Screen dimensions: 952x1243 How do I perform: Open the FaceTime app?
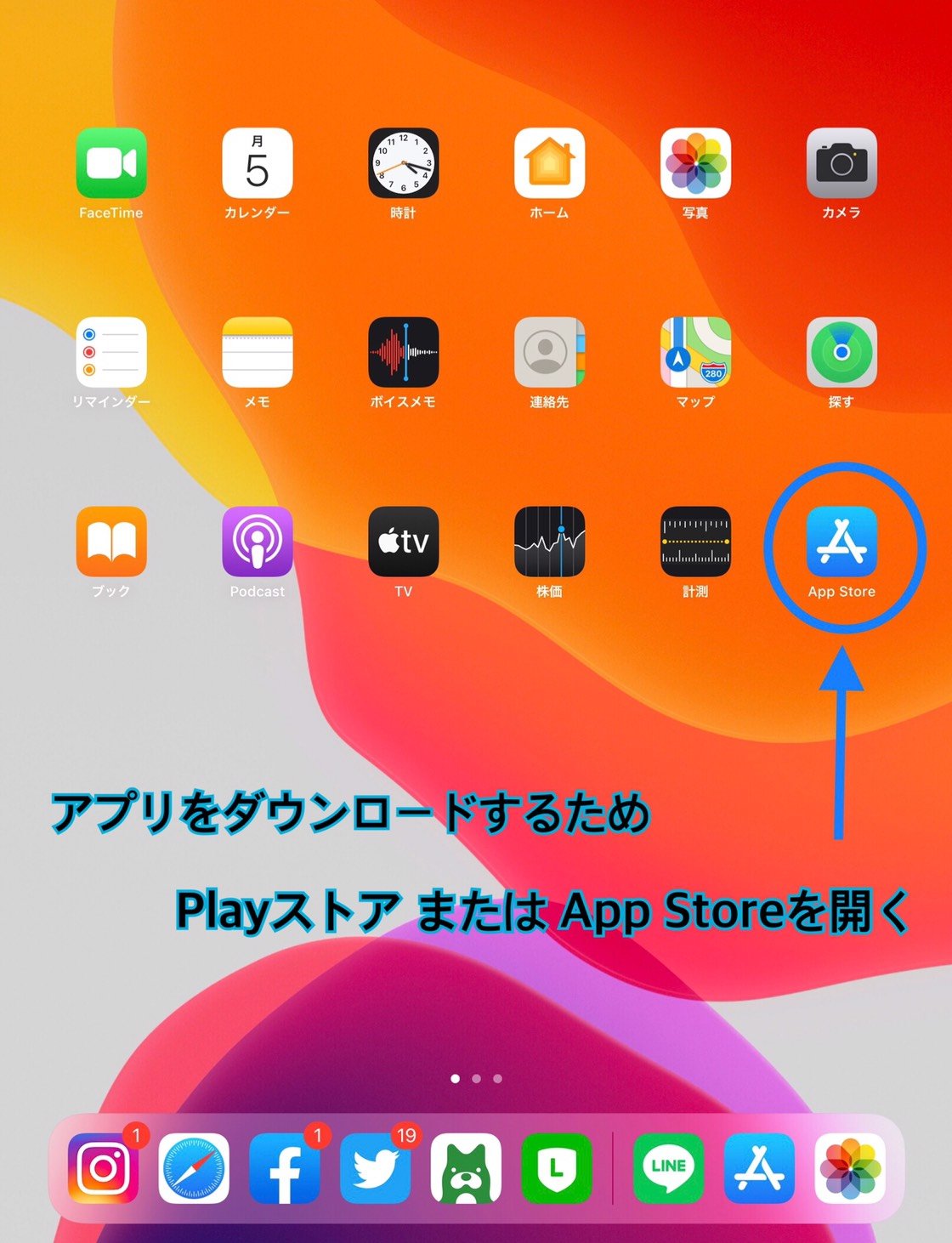(x=111, y=163)
